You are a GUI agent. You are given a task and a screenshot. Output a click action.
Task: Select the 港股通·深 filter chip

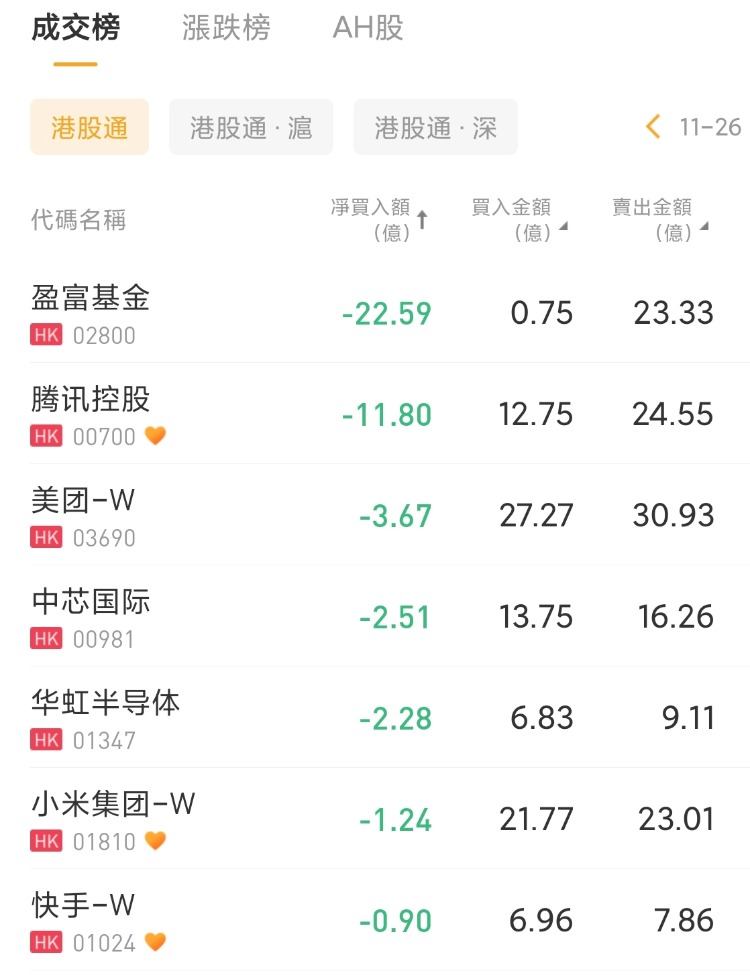pyautogui.click(x=435, y=127)
